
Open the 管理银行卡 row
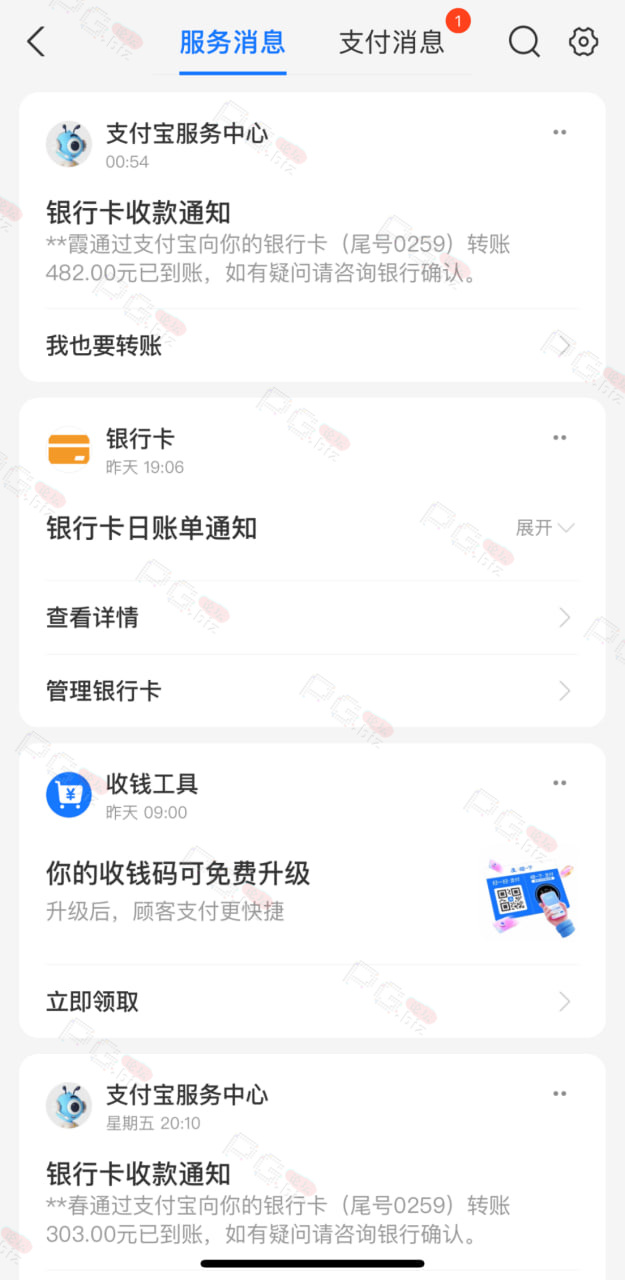coord(312,691)
